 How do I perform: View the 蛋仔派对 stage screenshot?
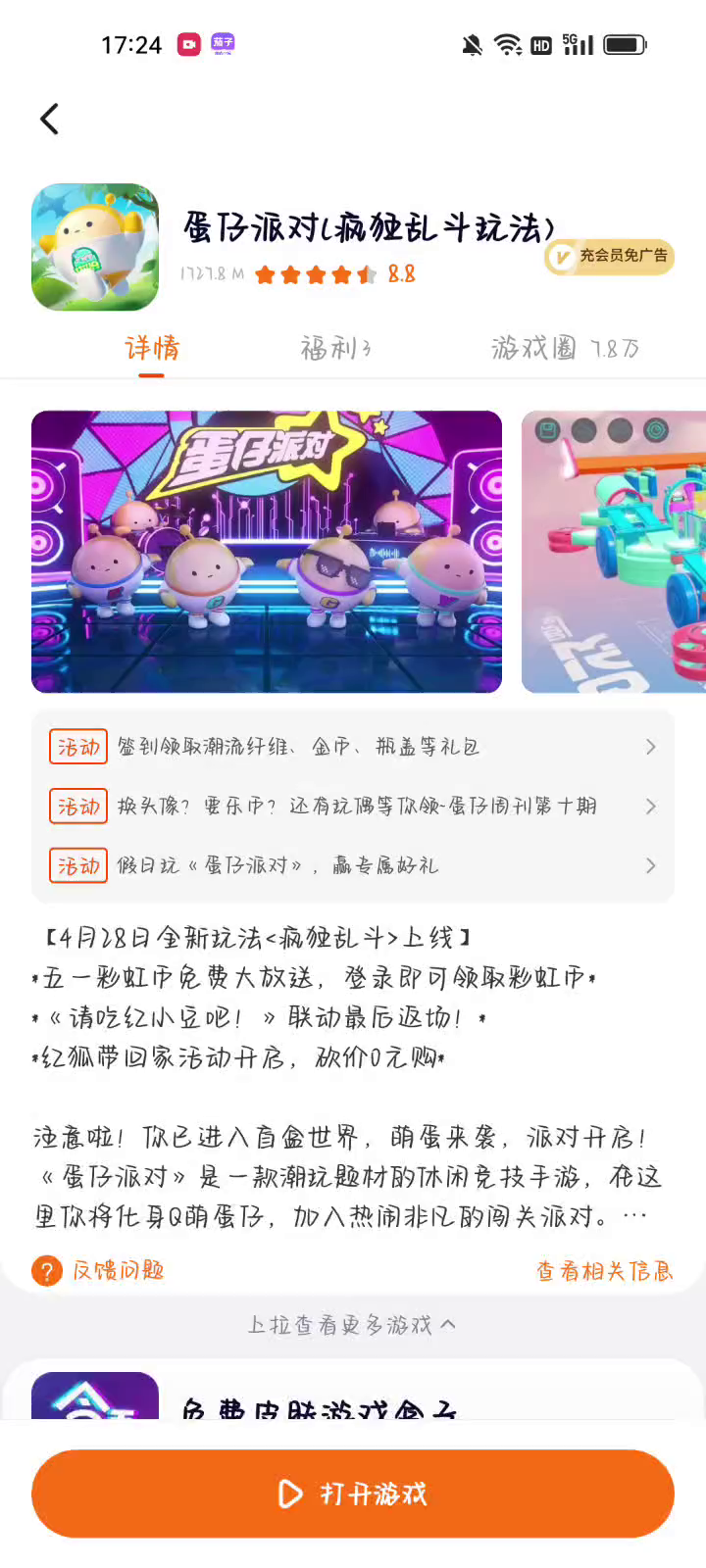click(x=267, y=552)
